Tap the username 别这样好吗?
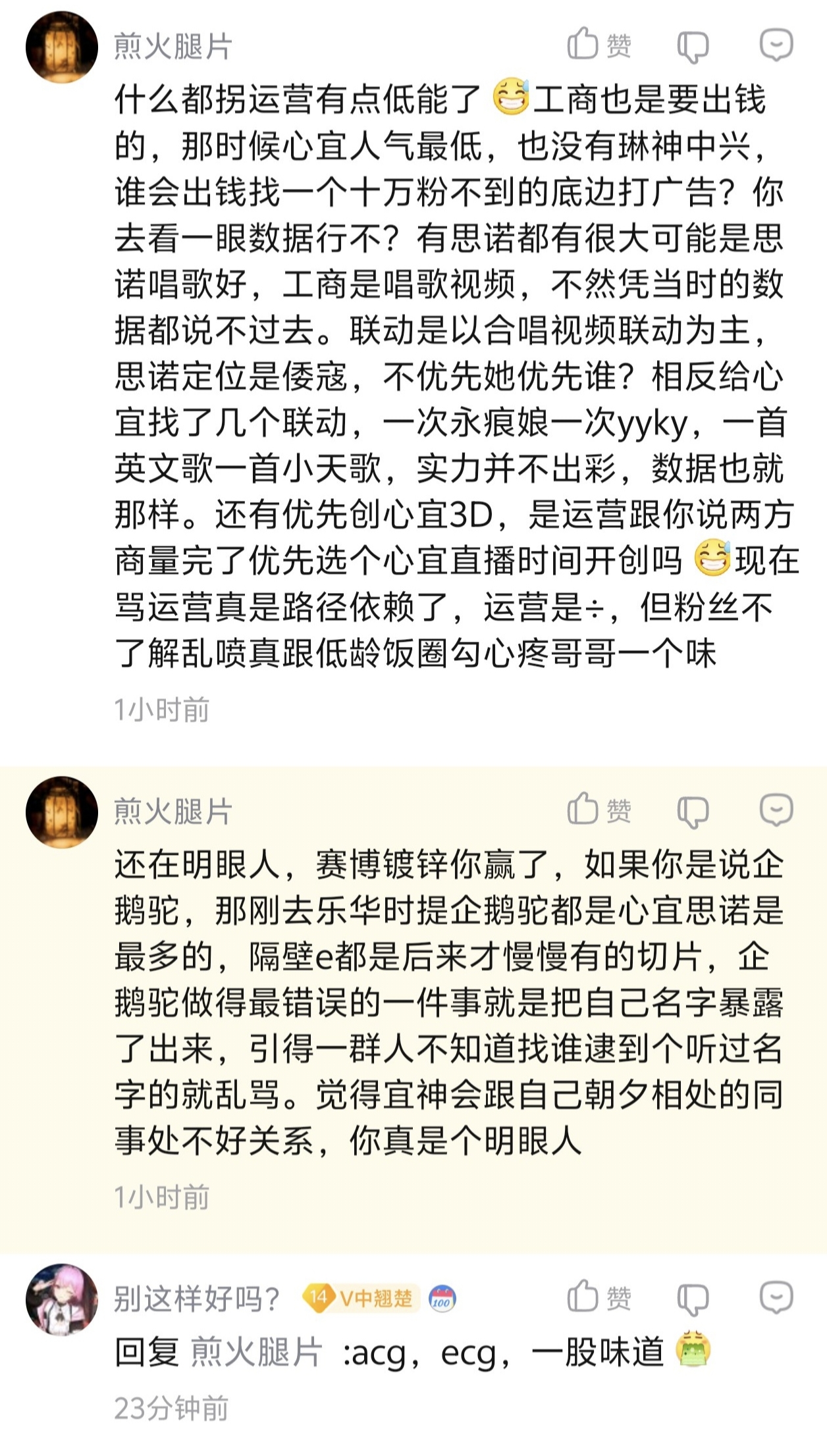Screen dimensions: 827x1456 point(197,1299)
